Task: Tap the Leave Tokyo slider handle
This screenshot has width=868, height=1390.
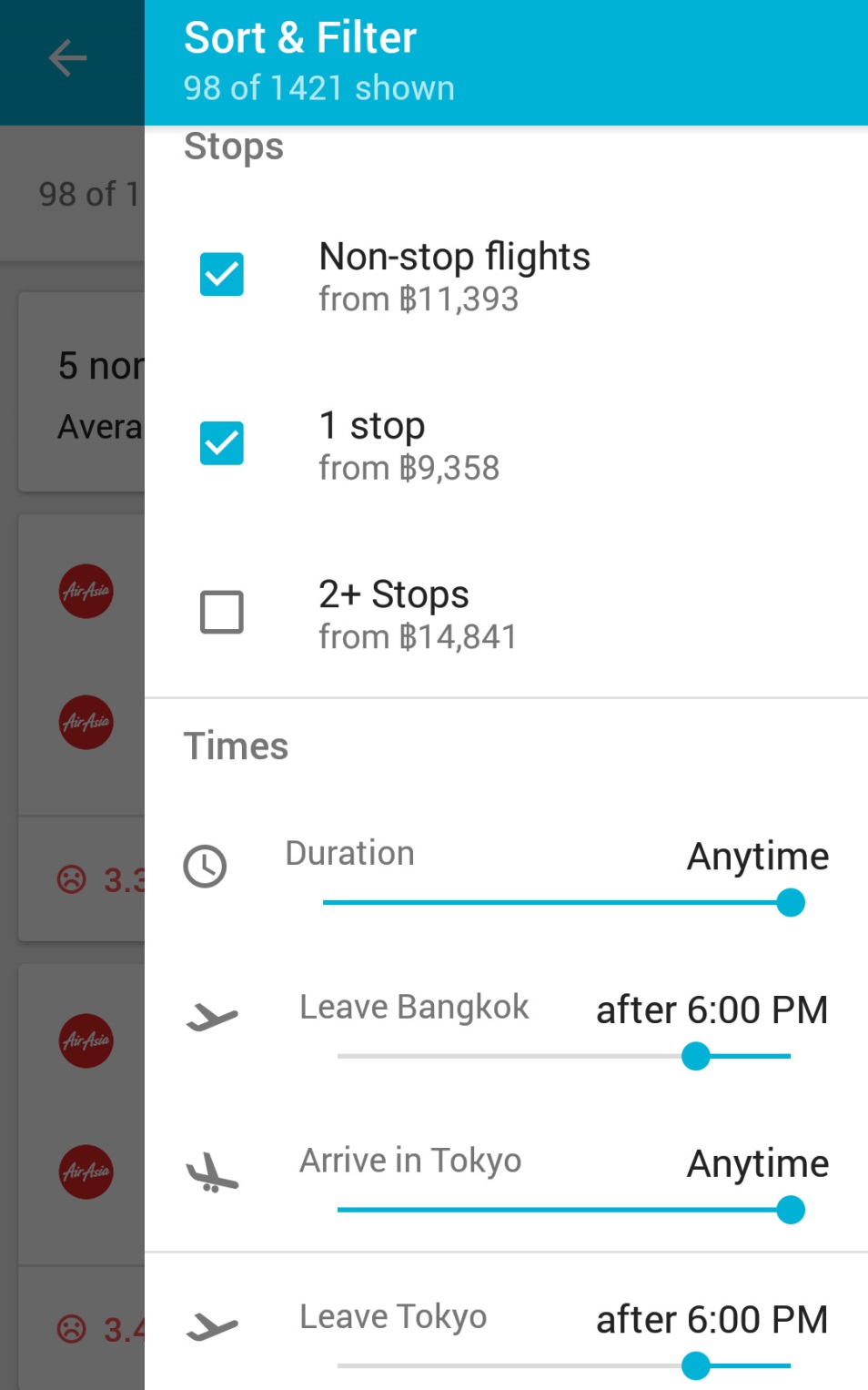Action: pos(696,1365)
